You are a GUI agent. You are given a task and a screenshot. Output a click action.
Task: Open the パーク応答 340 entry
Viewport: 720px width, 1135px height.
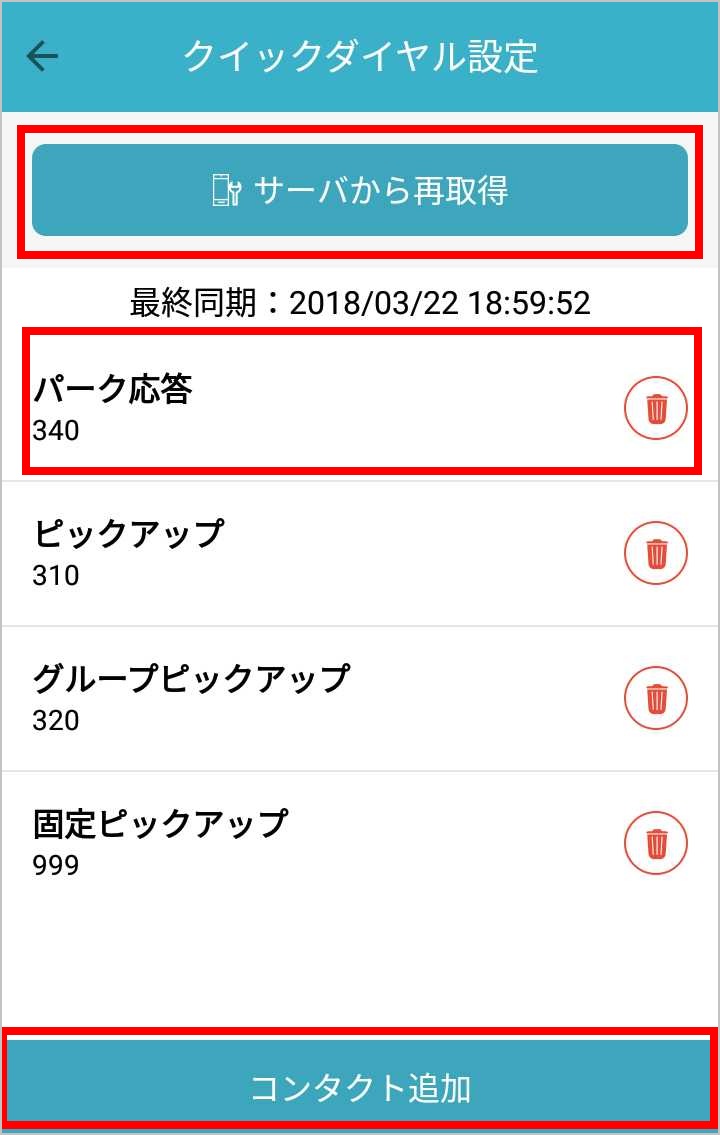click(300, 408)
